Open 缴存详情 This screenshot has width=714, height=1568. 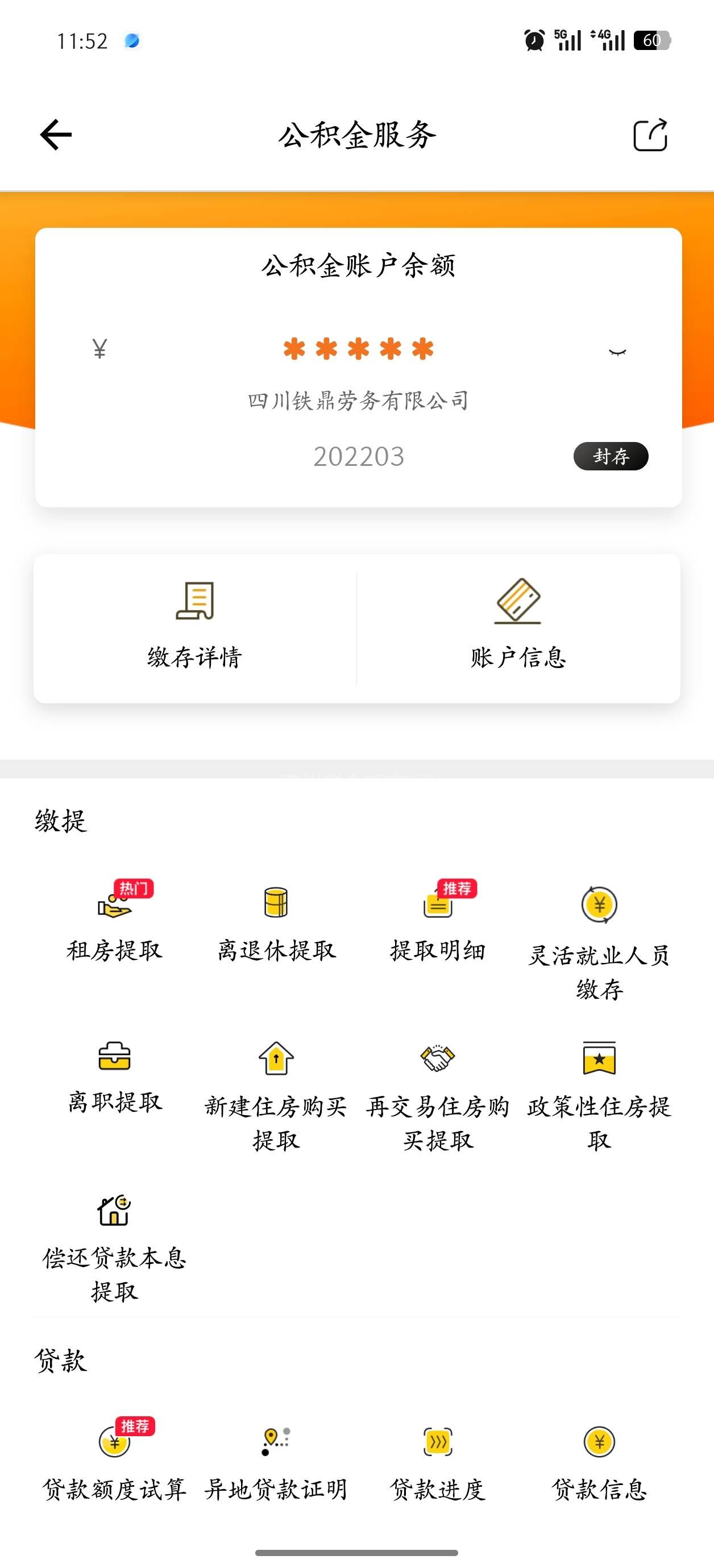(195, 627)
